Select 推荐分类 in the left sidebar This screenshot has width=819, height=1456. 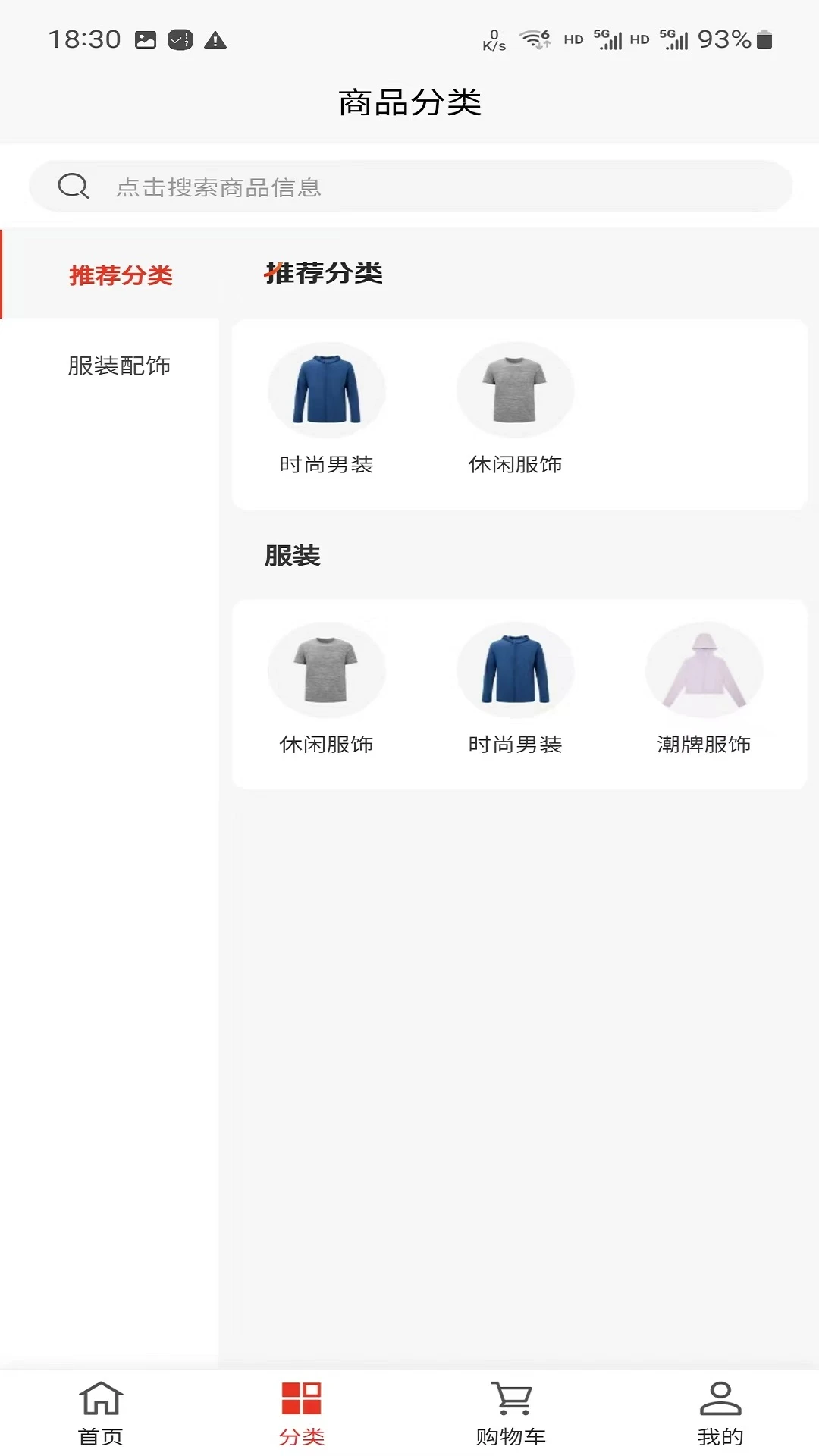click(x=120, y=275)
